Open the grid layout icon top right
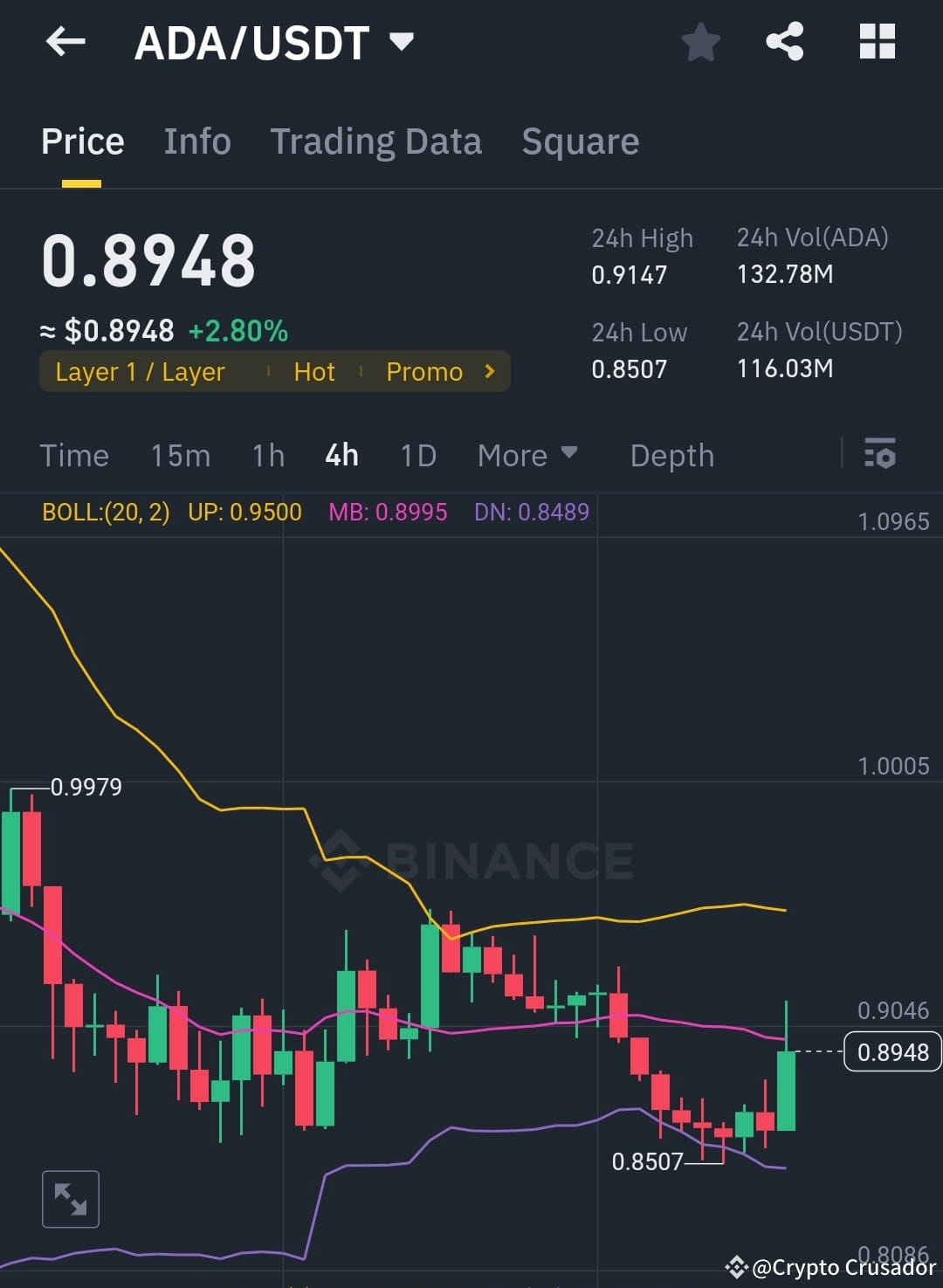 876,39
